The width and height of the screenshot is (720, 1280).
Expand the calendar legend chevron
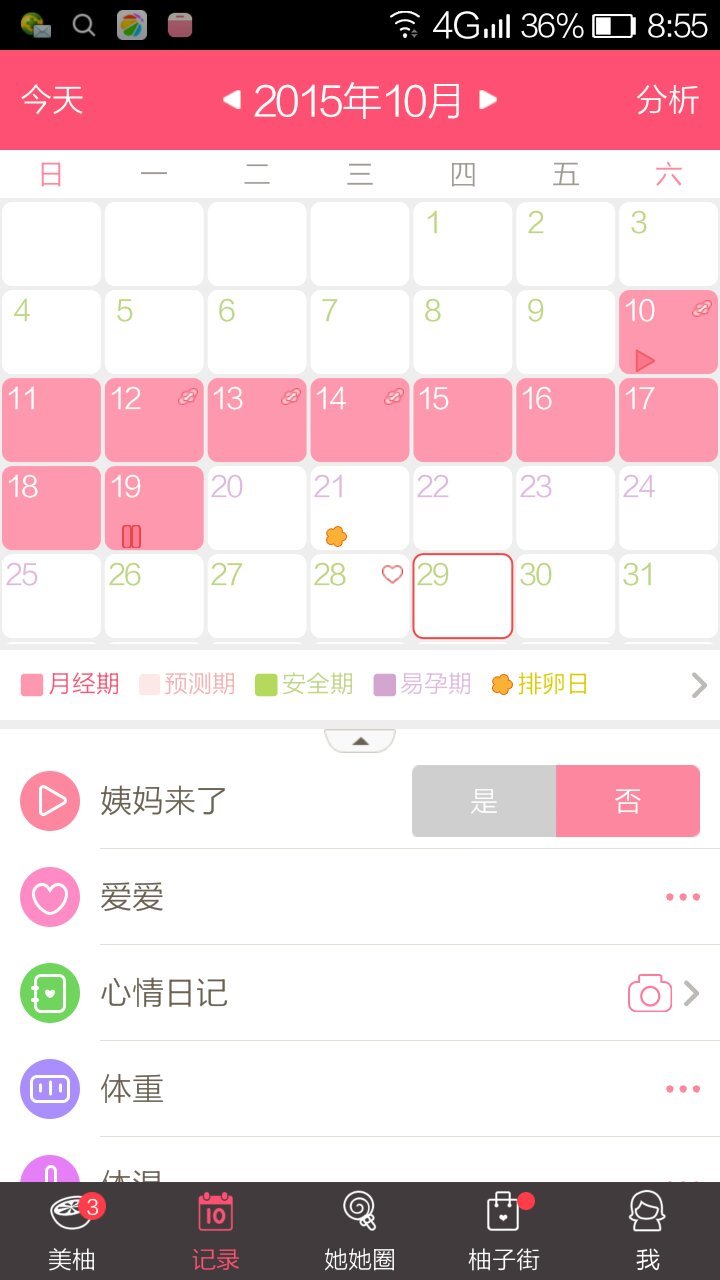pos(699,685)
